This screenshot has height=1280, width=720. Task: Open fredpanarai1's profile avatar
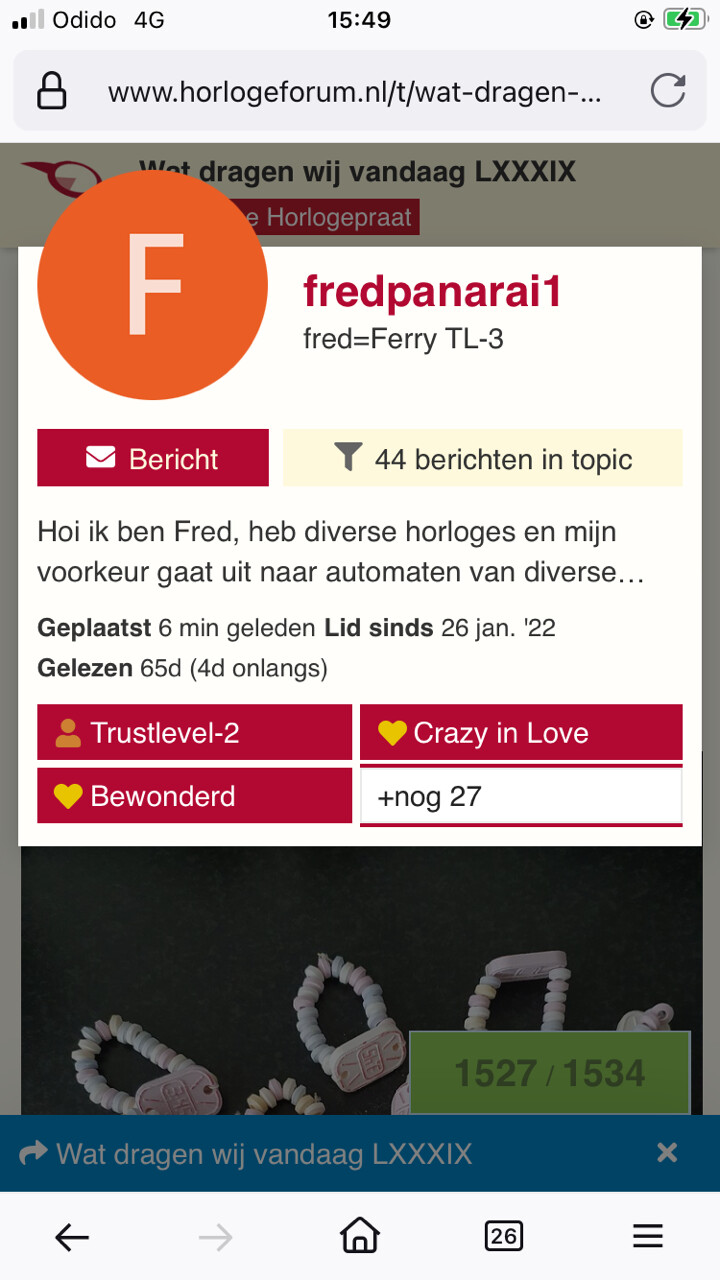tap(152, 284)
